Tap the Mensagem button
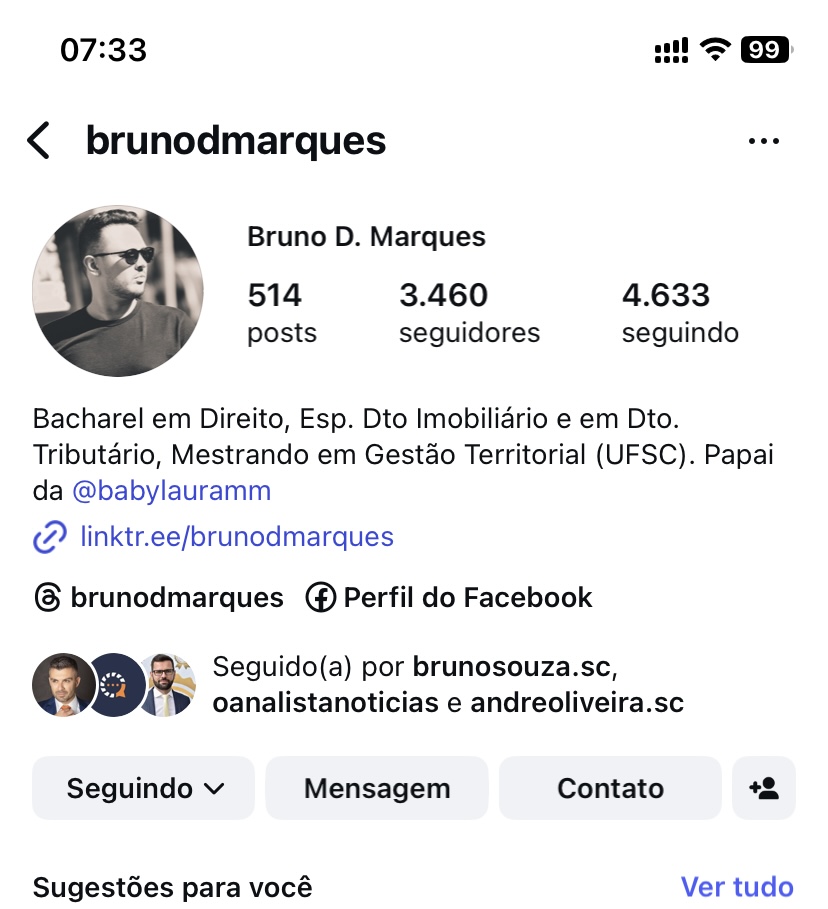The height and width of the screenshot is (909, 828). 377,788
